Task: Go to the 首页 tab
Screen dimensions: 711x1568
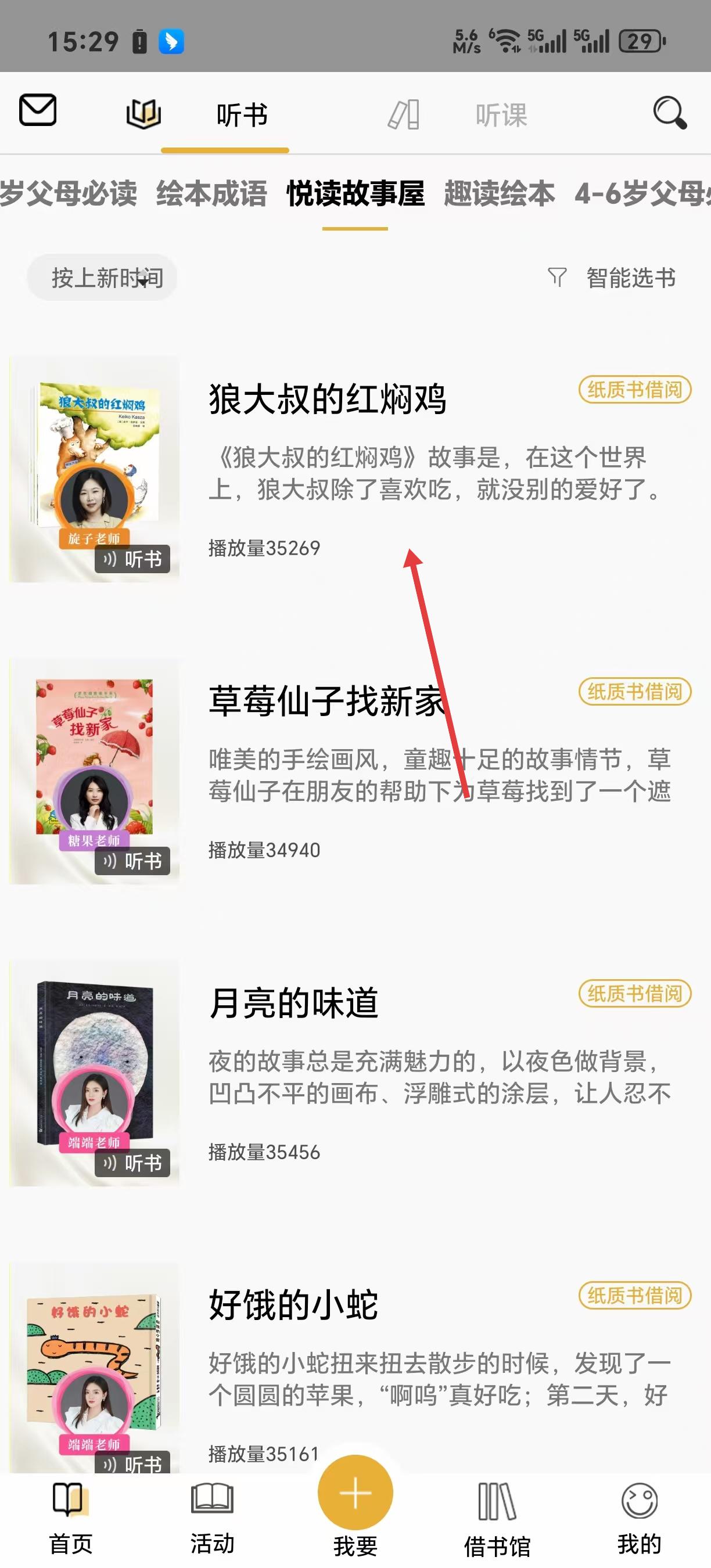Action: point(71,1516)
